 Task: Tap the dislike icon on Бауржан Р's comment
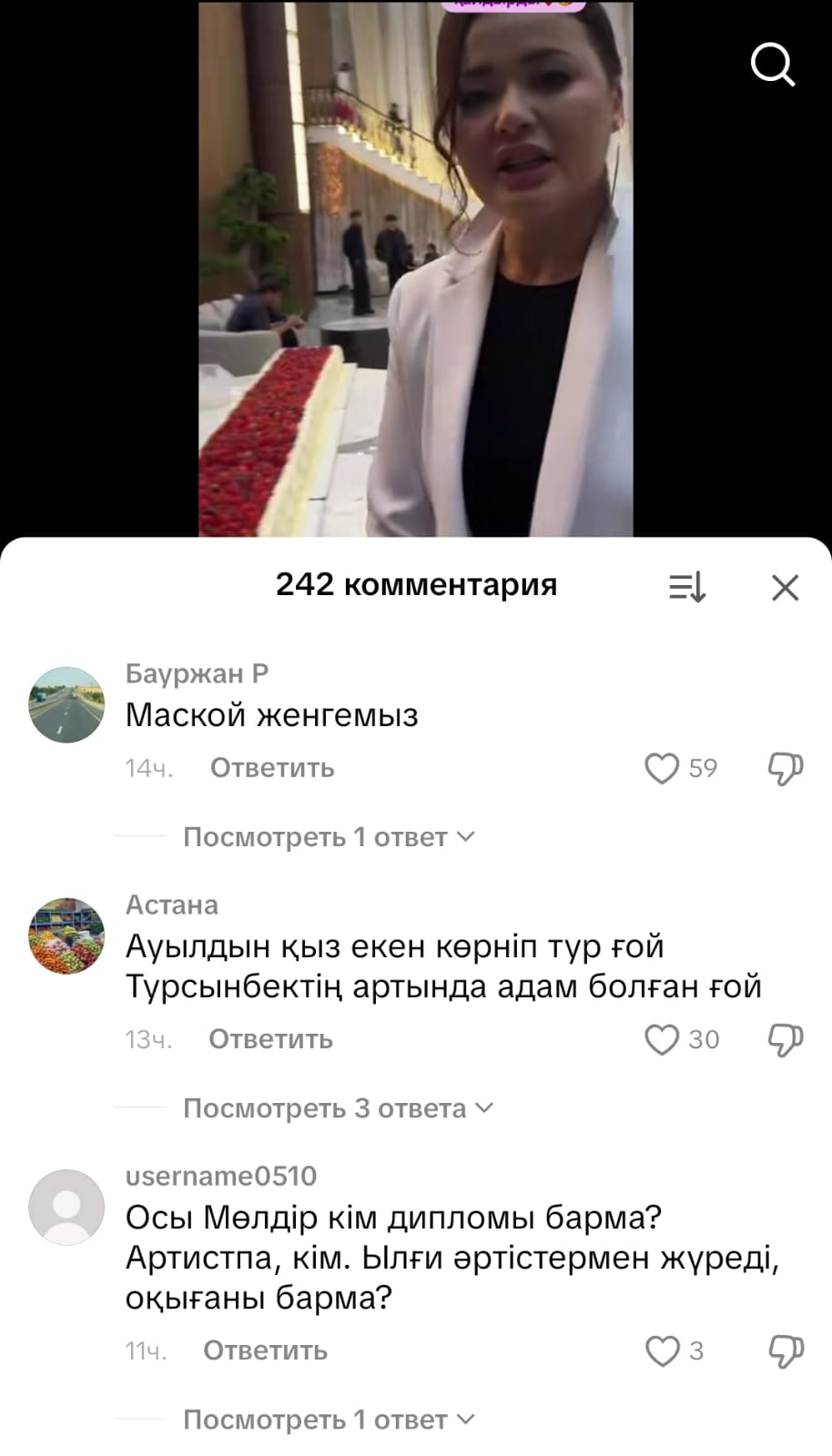784,768
